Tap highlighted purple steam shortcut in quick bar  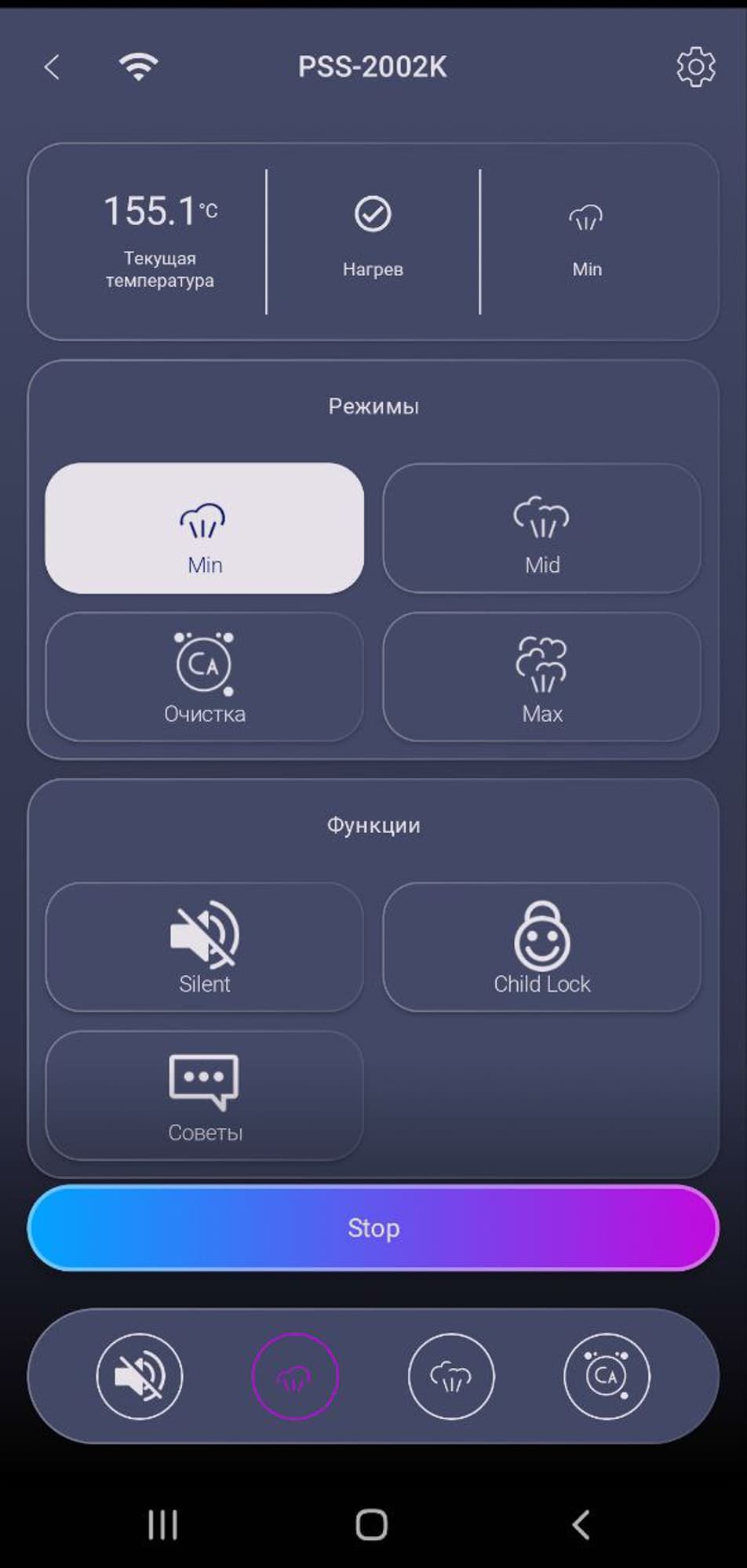click(295, 1376)
